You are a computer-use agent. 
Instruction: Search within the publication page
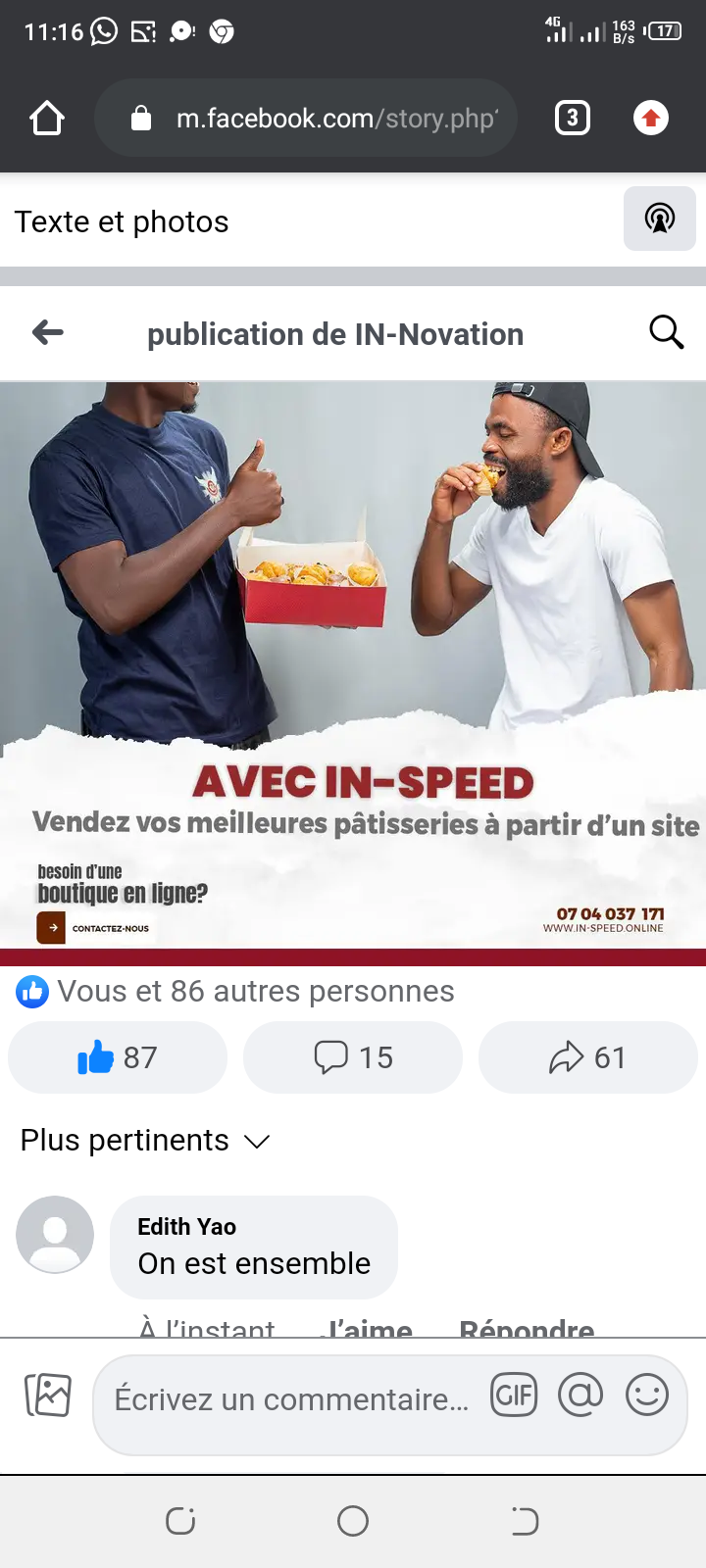click(666, 333)
